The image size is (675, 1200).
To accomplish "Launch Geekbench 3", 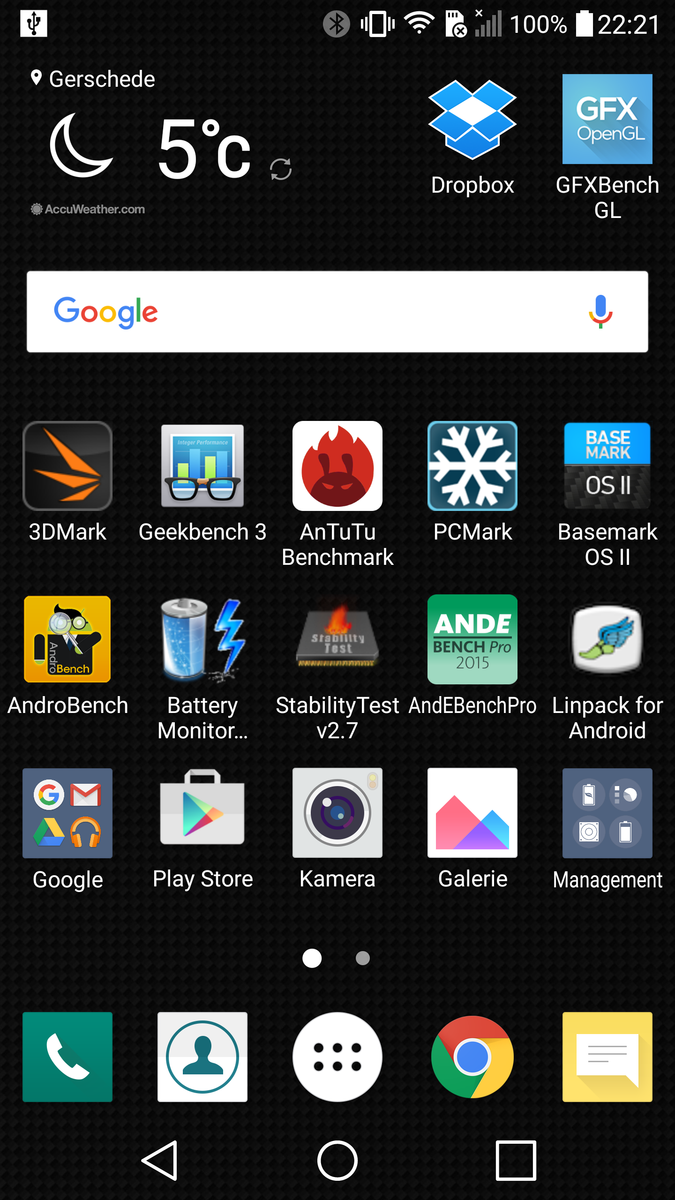I will pos(202,467).
